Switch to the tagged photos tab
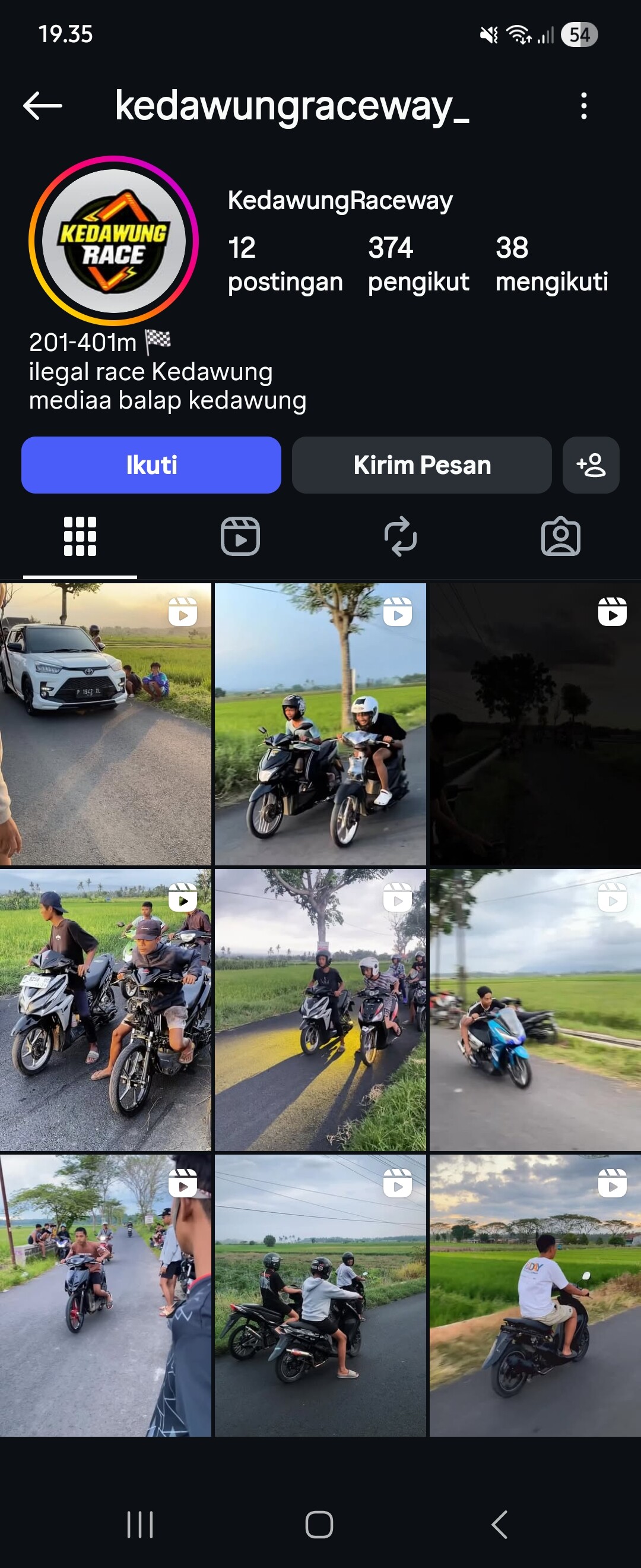Screen dimensions: 641x1568 click(561, 536)
